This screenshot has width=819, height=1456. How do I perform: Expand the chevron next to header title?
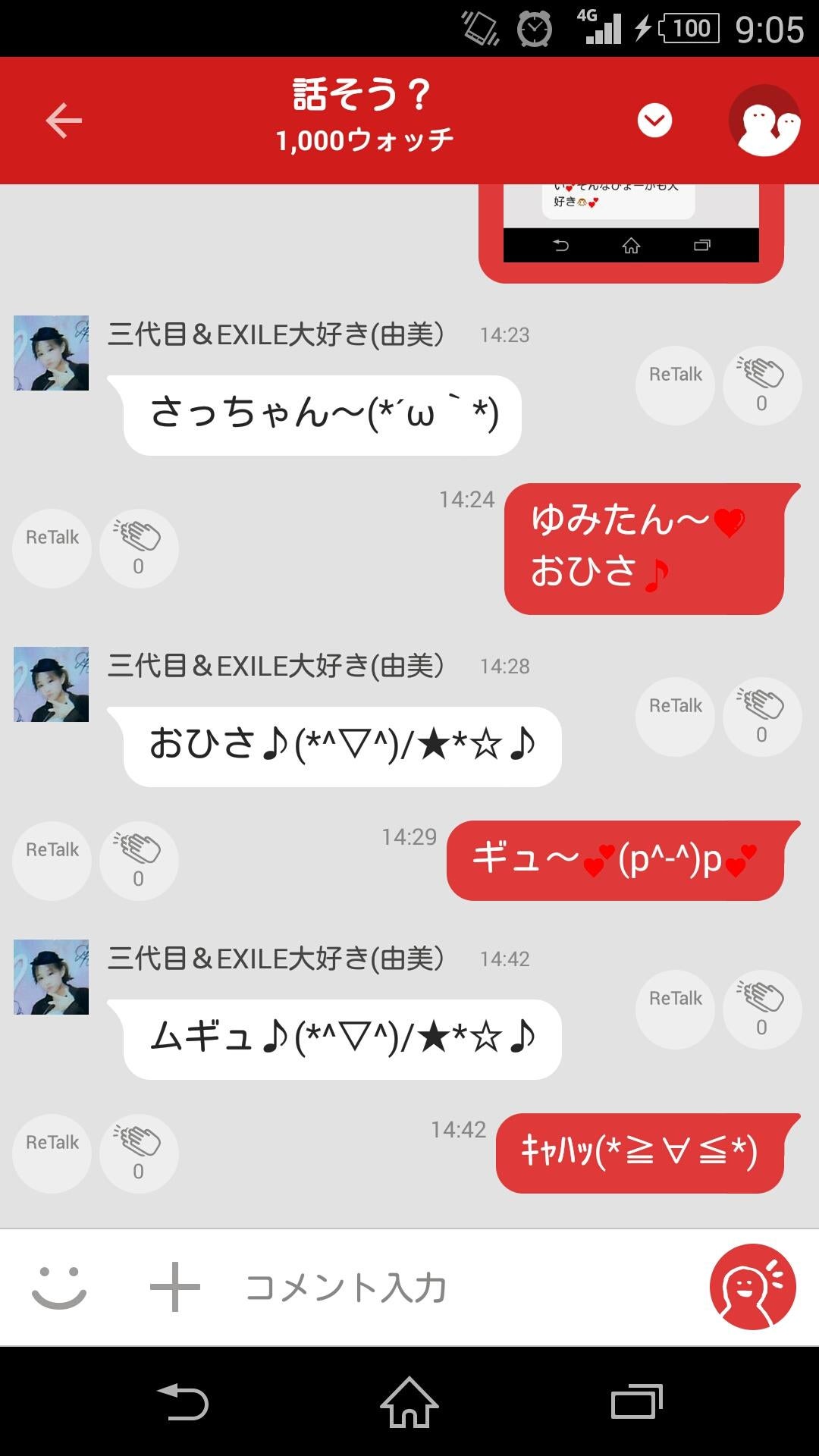point(654,120)
